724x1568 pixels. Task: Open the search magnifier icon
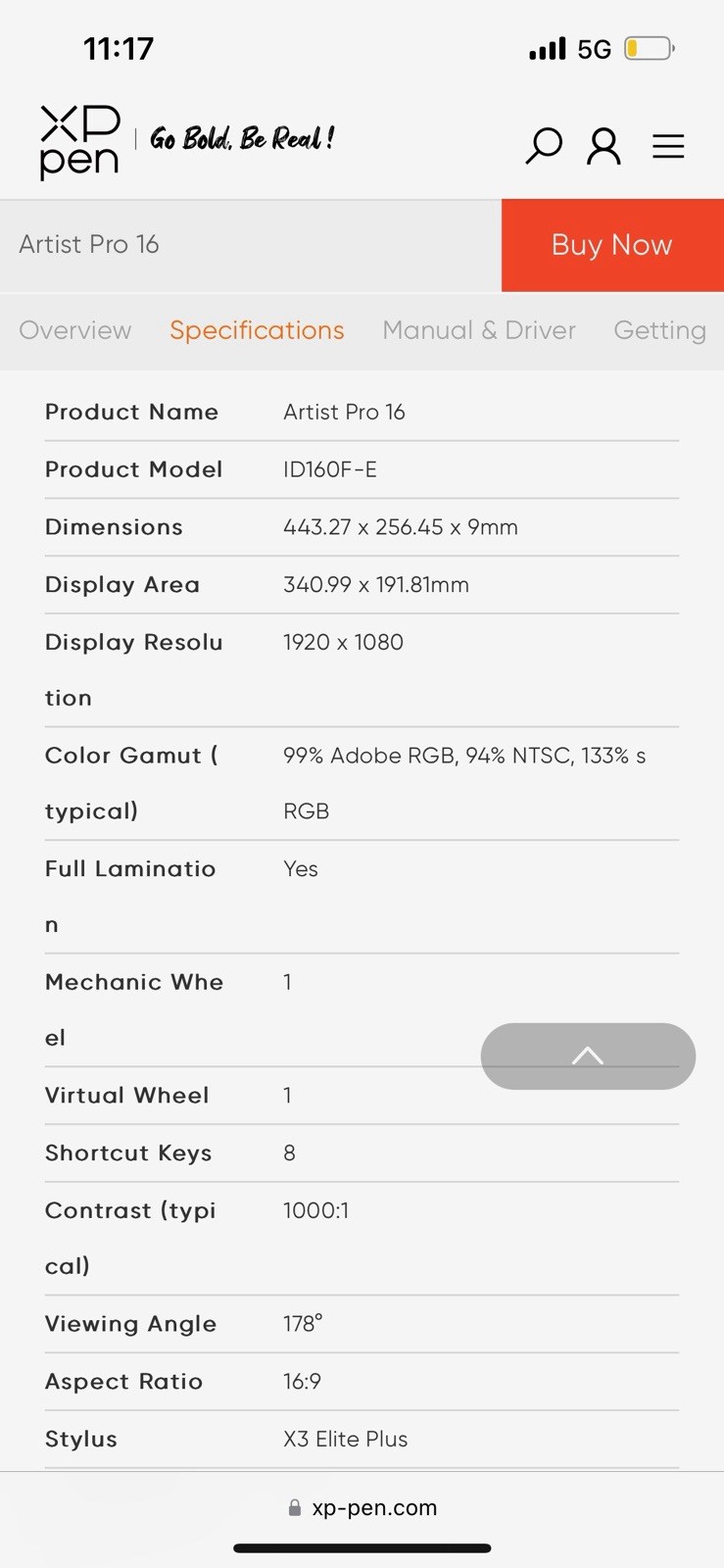click(544, 146)
